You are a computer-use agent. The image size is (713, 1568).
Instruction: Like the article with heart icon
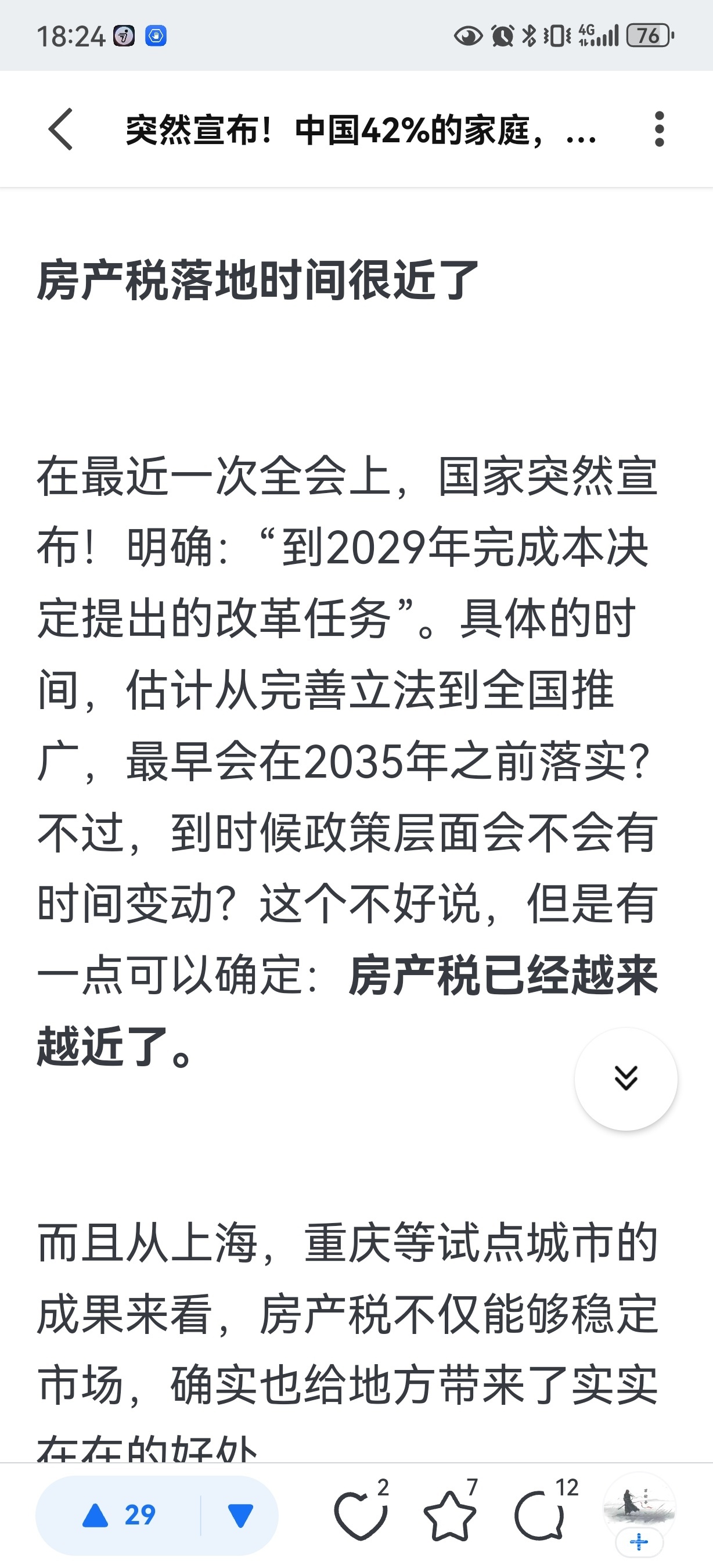point(360,1515)
